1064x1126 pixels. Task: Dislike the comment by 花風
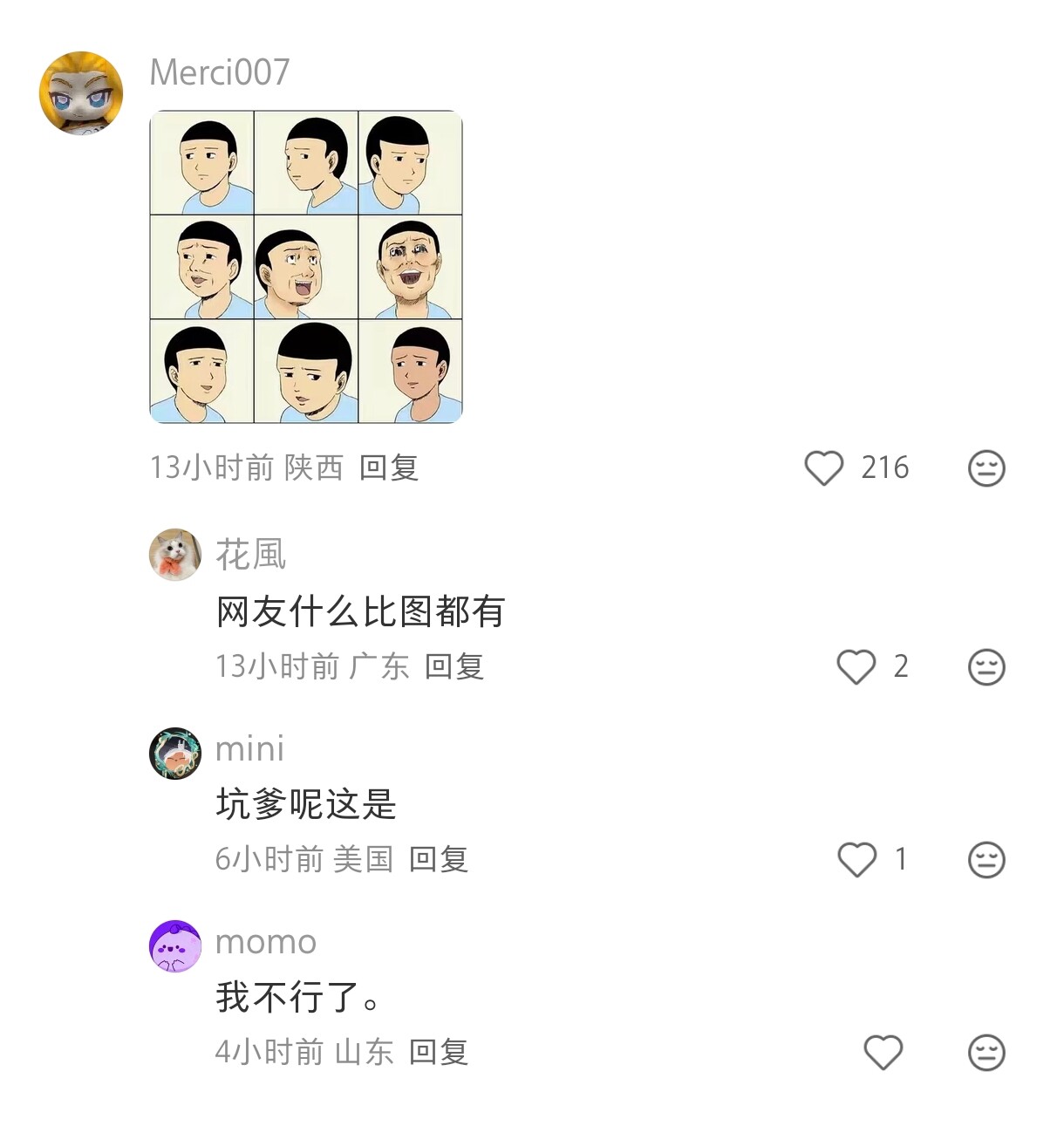click(986, 667)
